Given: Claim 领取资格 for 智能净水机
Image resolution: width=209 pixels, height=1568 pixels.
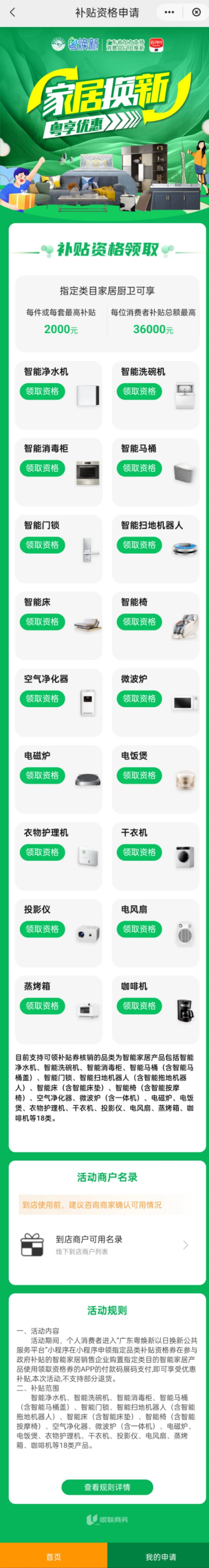Looking at the screenshot, I should [x=42, y=391].
